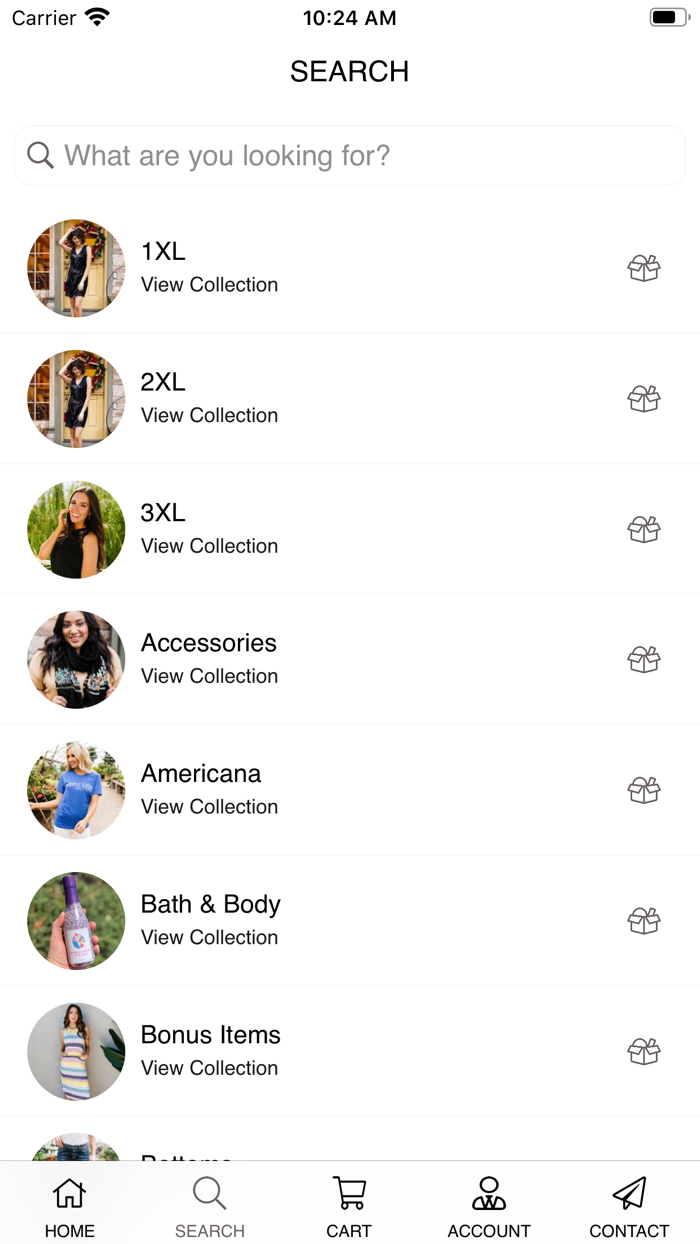View the Americana collection
Viewport: 700px width, 1244px height.
[x=350, y=790]
